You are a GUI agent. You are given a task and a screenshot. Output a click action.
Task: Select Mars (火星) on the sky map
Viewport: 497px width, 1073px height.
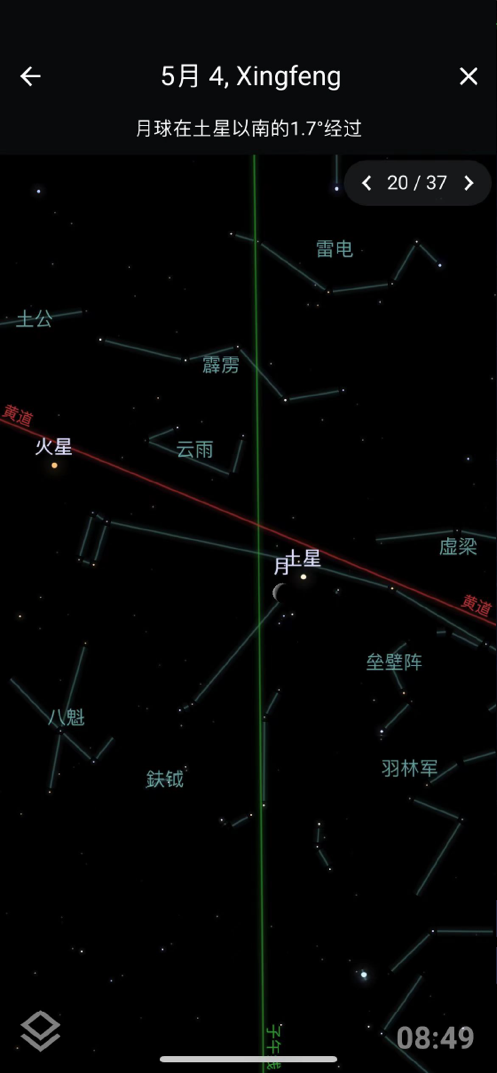54,465
